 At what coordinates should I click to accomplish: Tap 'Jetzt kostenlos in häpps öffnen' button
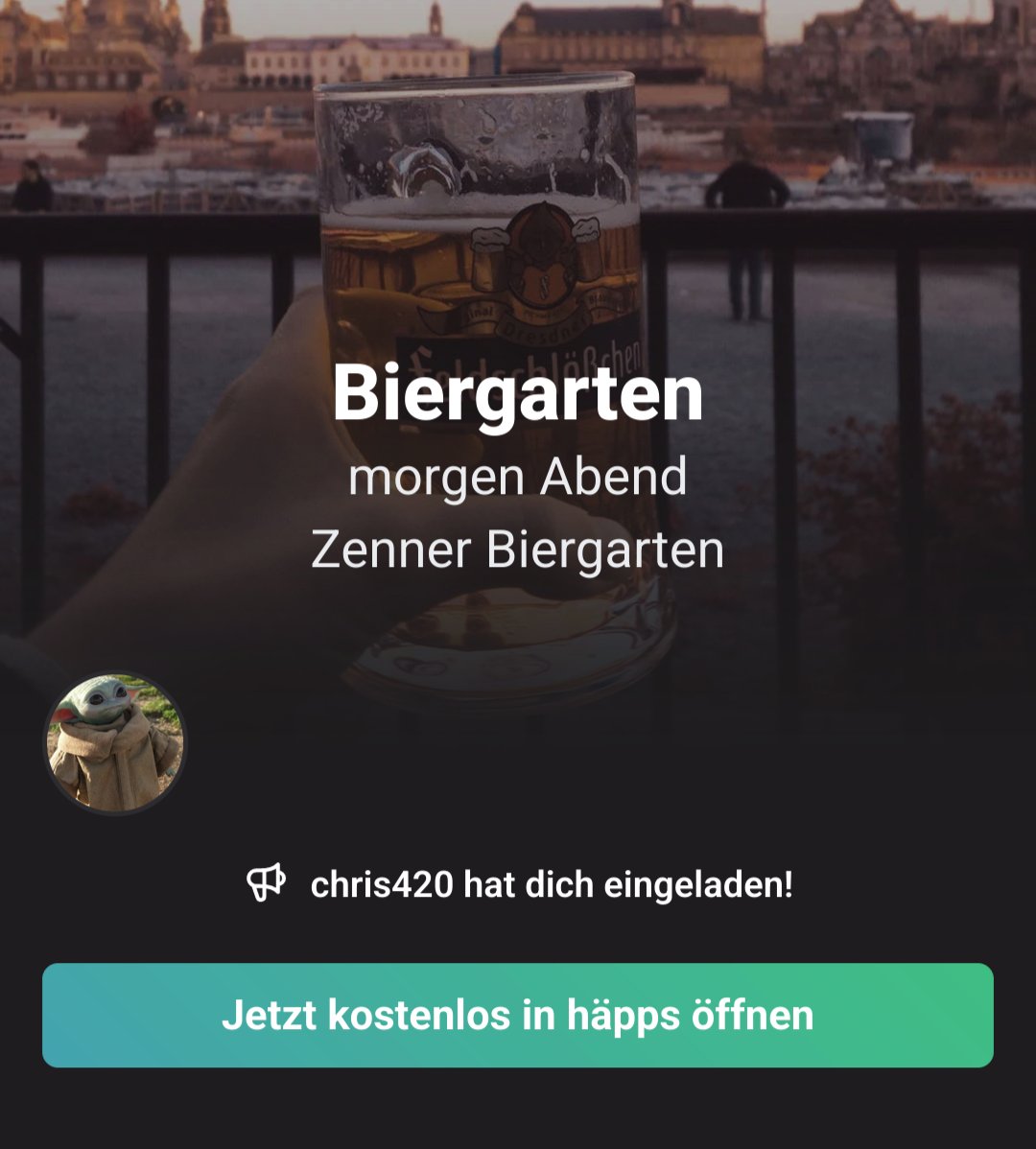click(517, 1015)
